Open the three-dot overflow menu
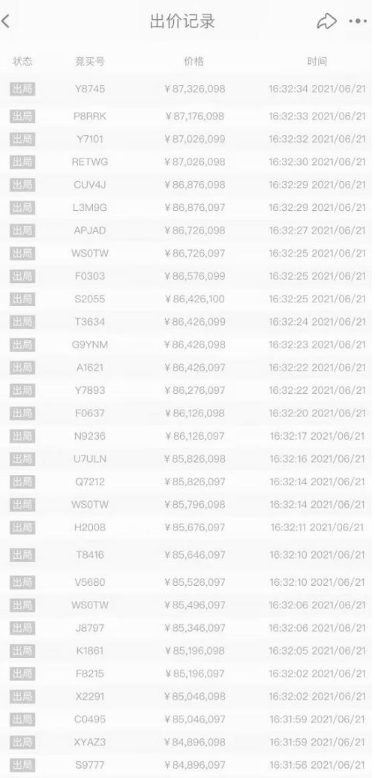The image size is (375, 778). coord(358,21)
